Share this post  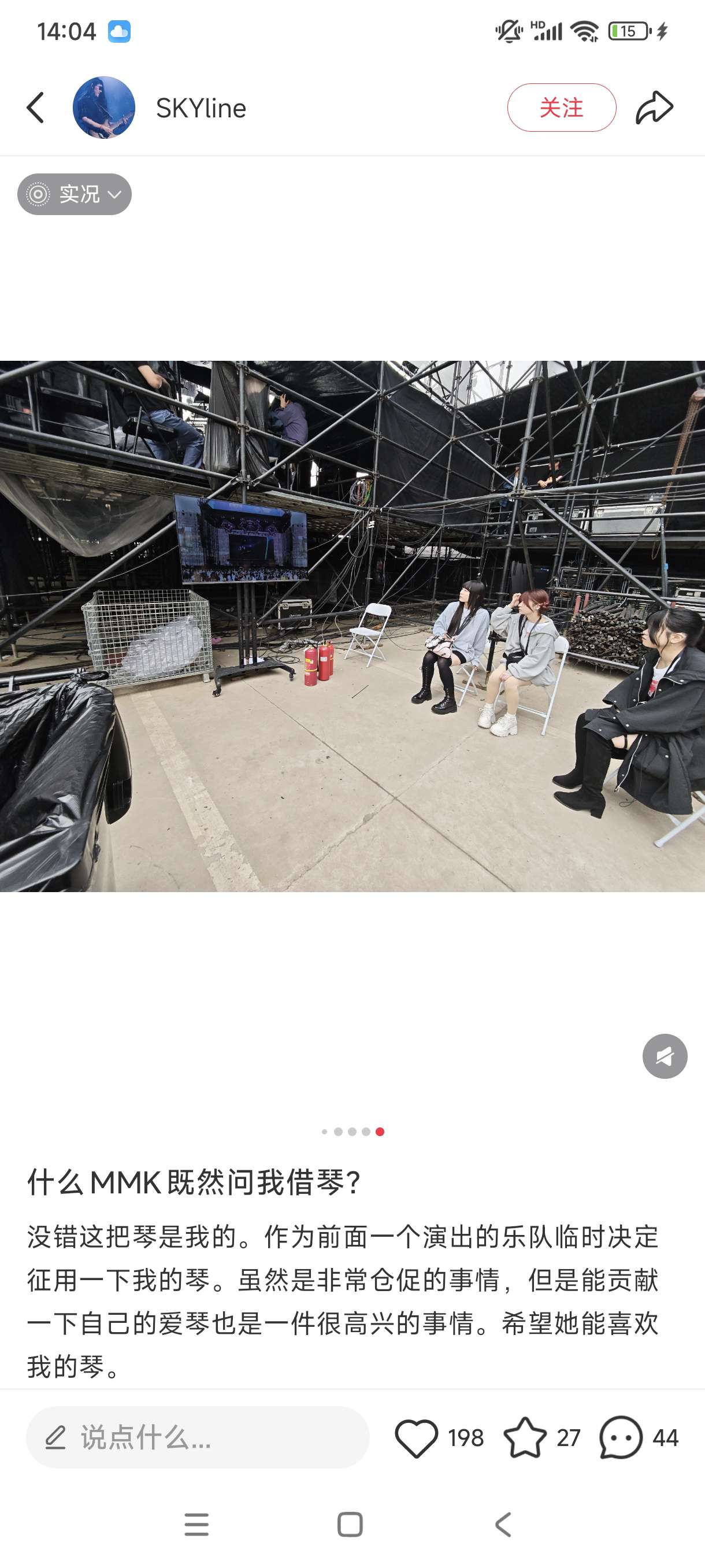coord(654,108)
